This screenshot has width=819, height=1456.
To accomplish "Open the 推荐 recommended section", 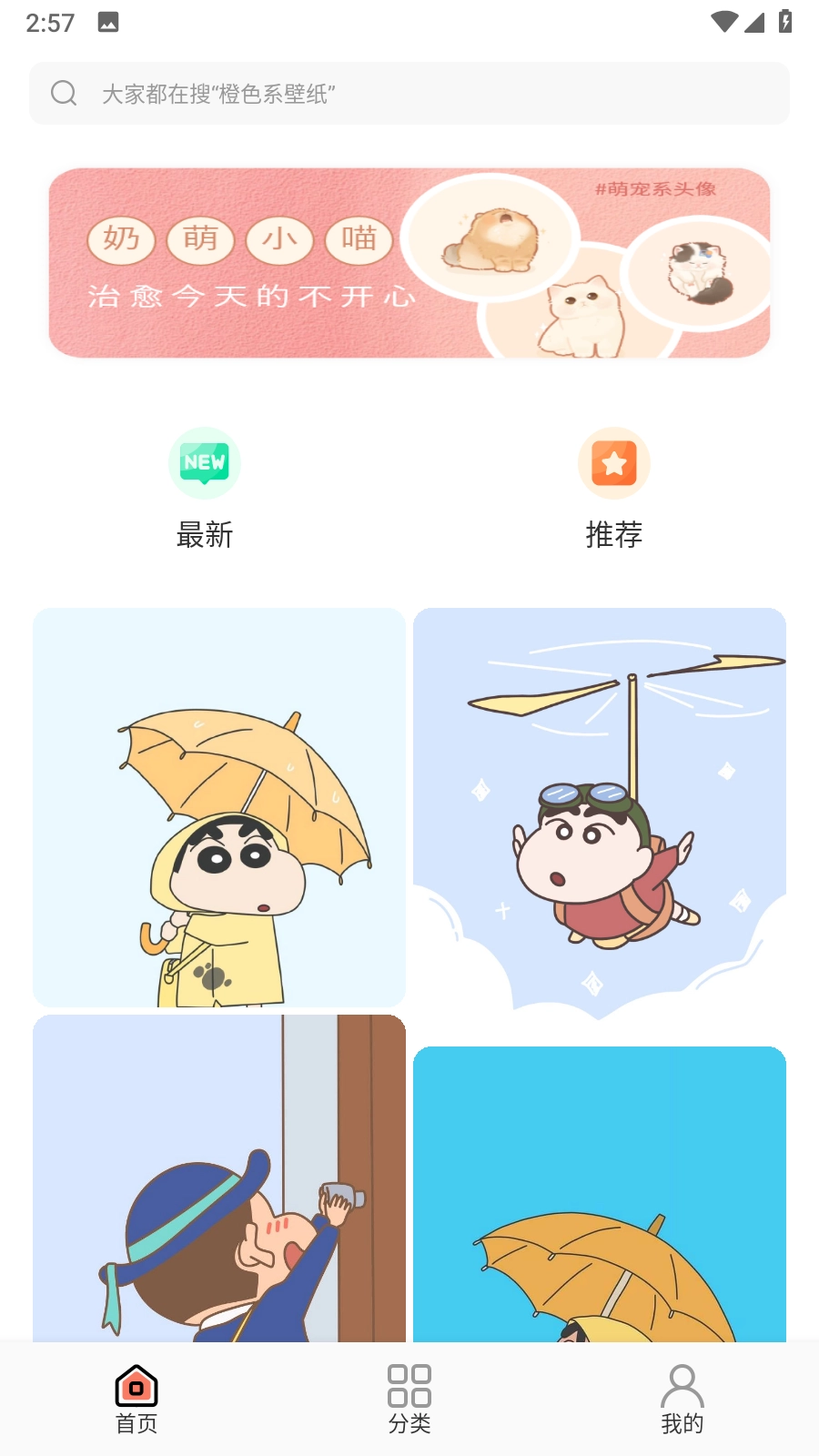I will (x=614, y=489).
